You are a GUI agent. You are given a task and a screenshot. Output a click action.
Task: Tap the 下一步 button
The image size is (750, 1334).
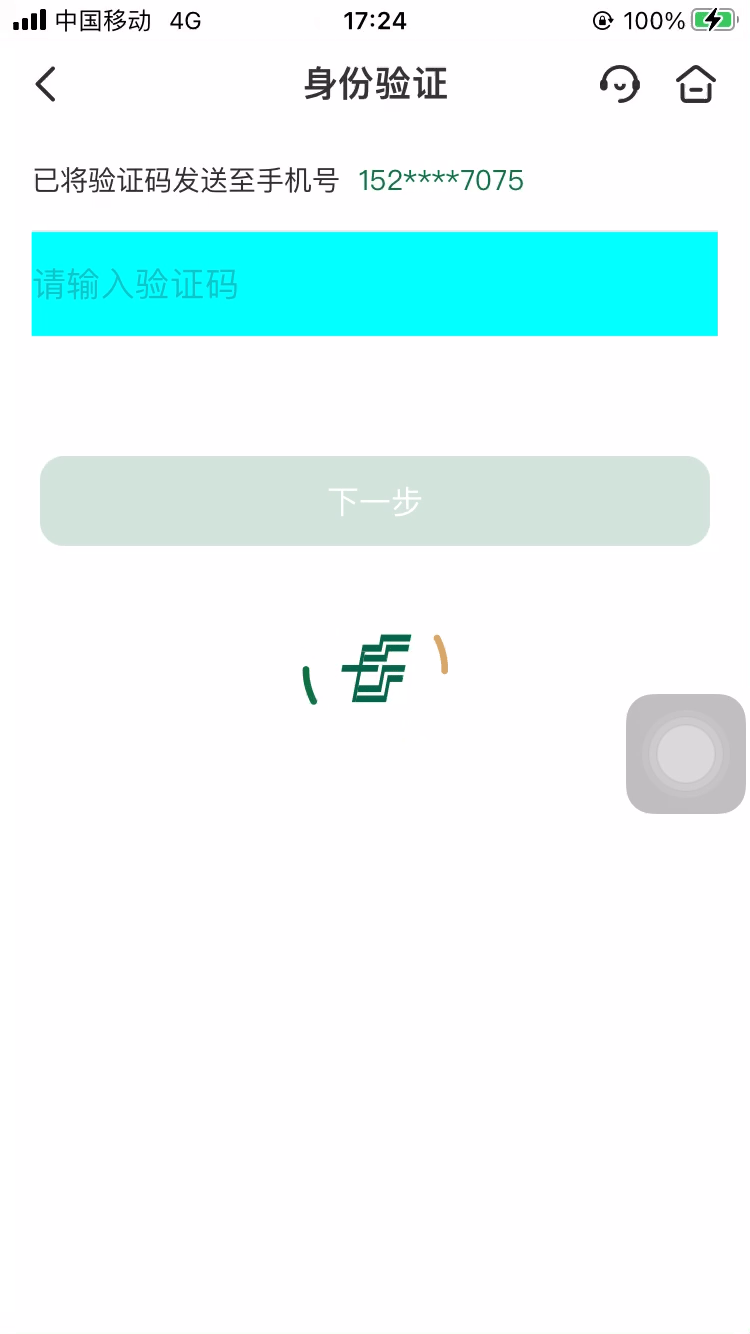(374, 501)
